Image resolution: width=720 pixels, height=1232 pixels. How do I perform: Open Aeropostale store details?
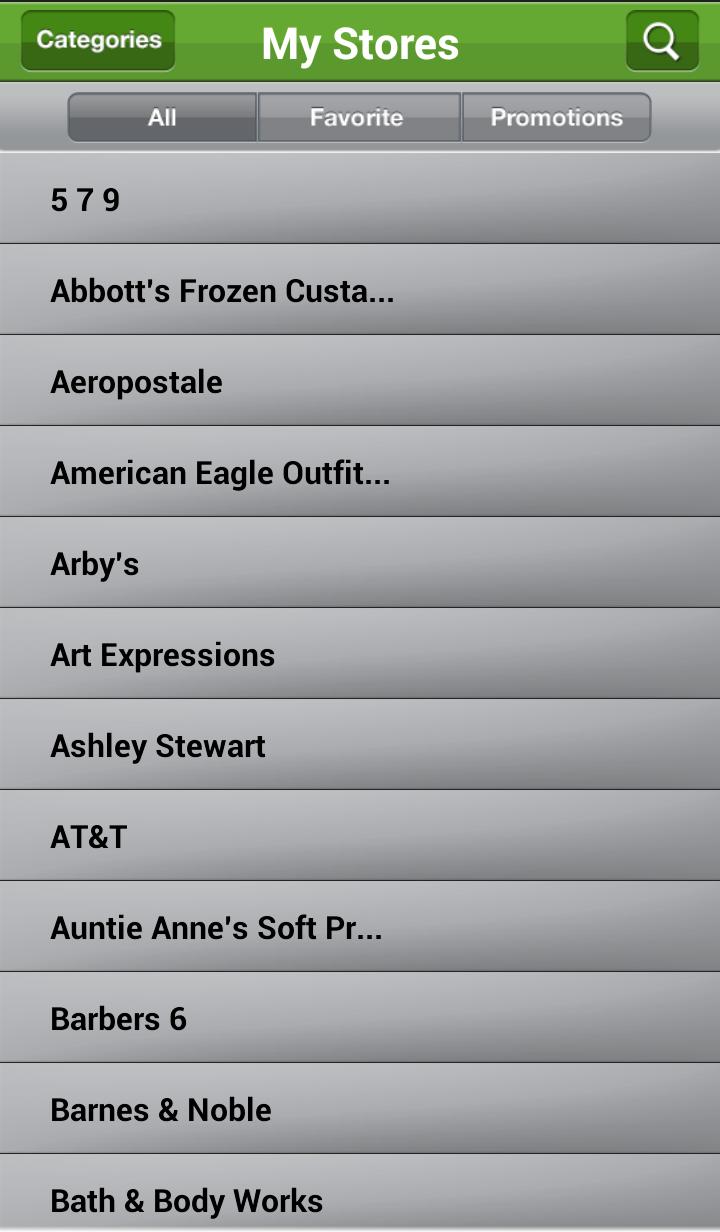360,382
